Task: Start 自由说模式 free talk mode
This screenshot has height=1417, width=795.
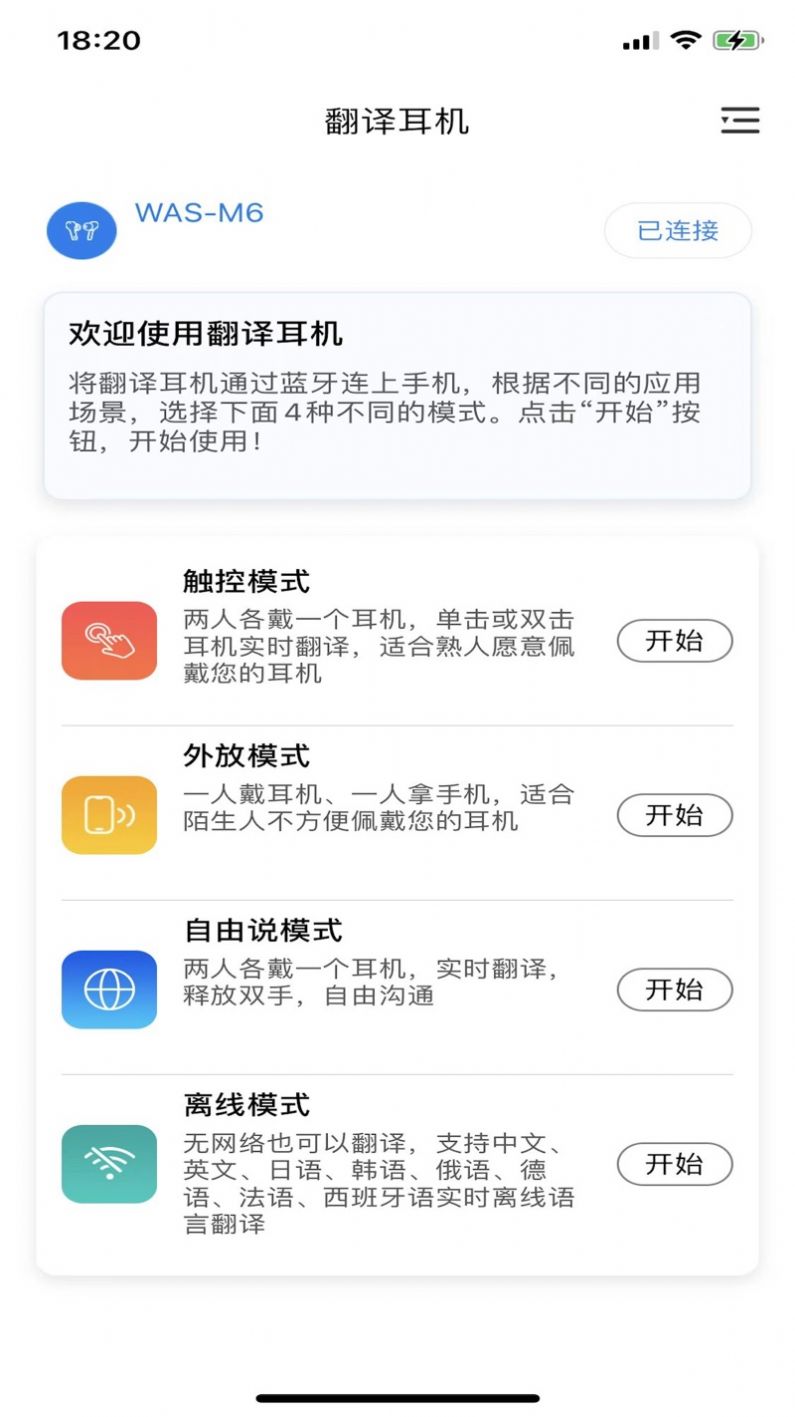Action: pyautogui.click(x=674, y=990)
